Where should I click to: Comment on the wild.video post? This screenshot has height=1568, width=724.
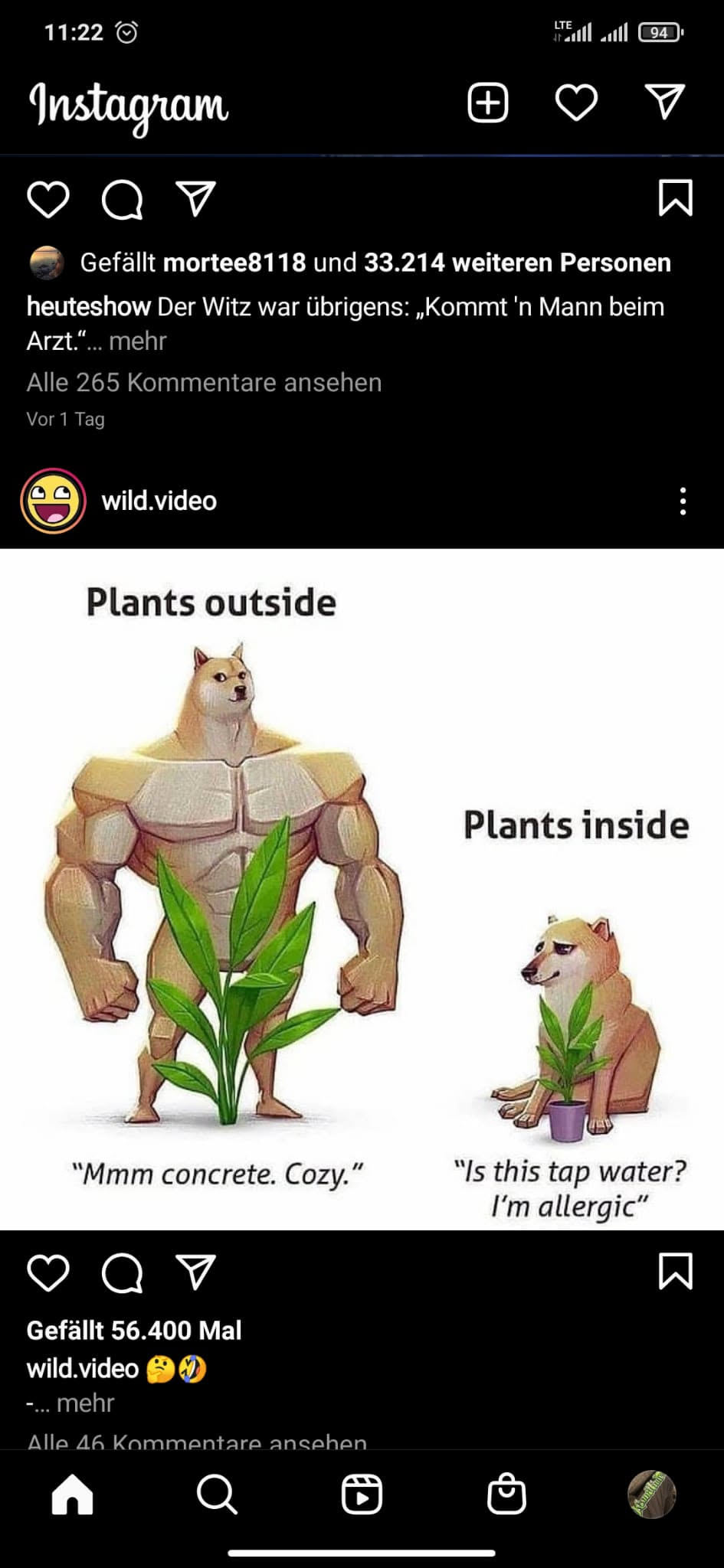[x=123, y=1272]
